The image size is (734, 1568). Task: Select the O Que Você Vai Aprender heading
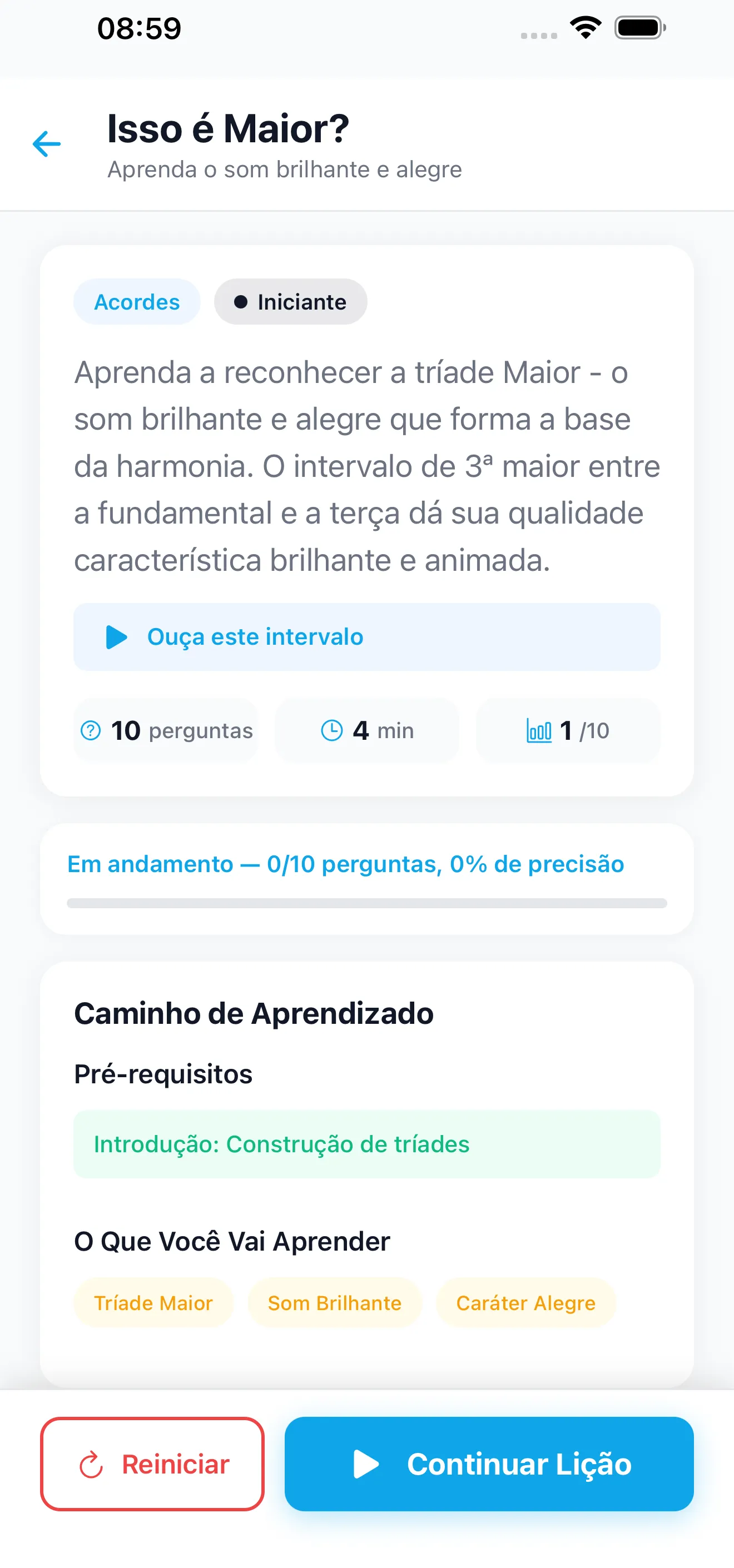(231, 1241)
